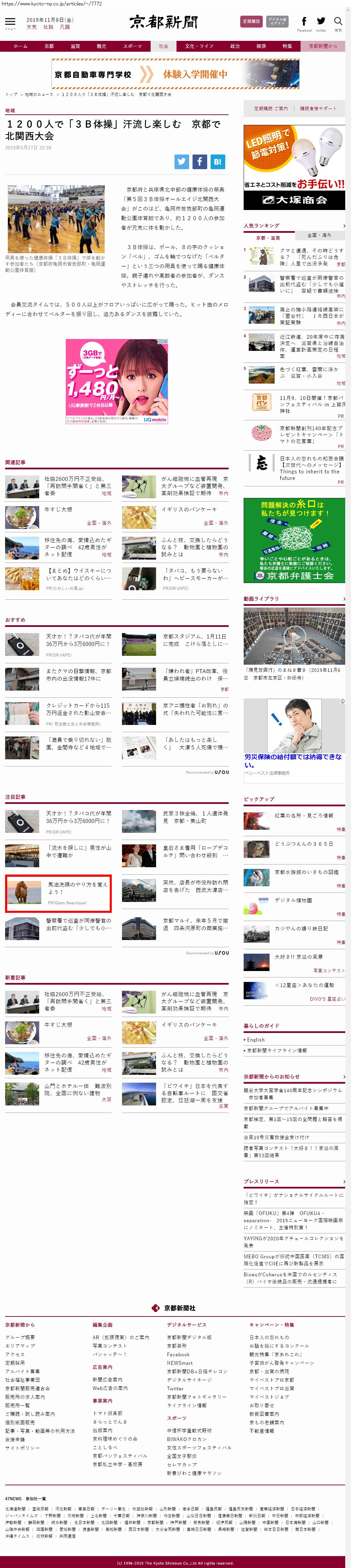Open the デジタル版ログイン button
The height and width of the screenshot is (1568, 351).
click(277, 22)
